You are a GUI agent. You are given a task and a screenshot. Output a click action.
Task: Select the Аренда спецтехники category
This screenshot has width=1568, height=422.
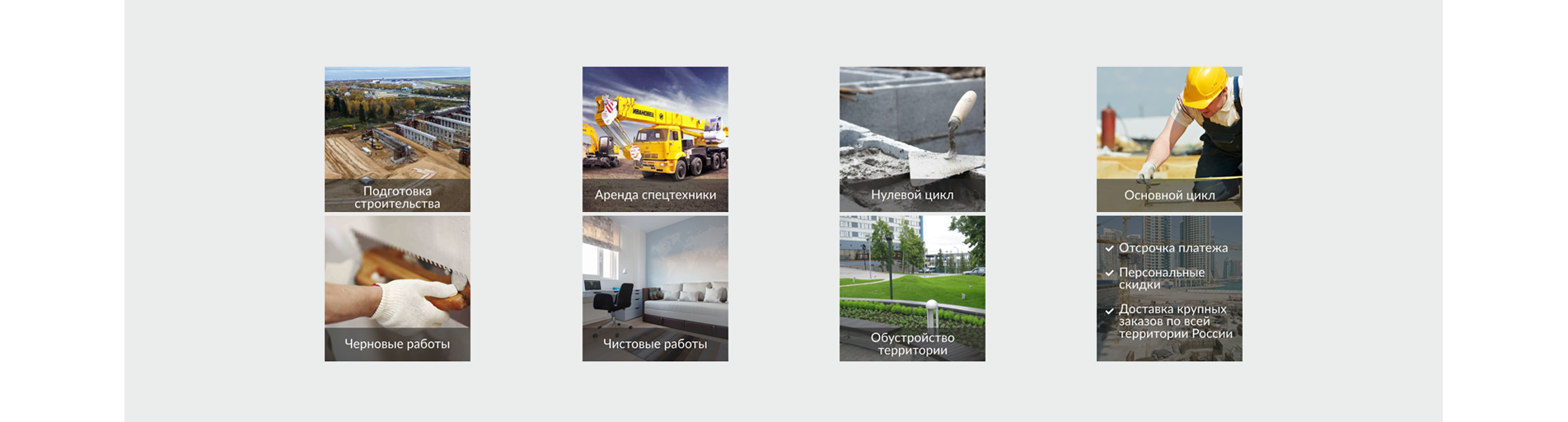tap(655, 139)
